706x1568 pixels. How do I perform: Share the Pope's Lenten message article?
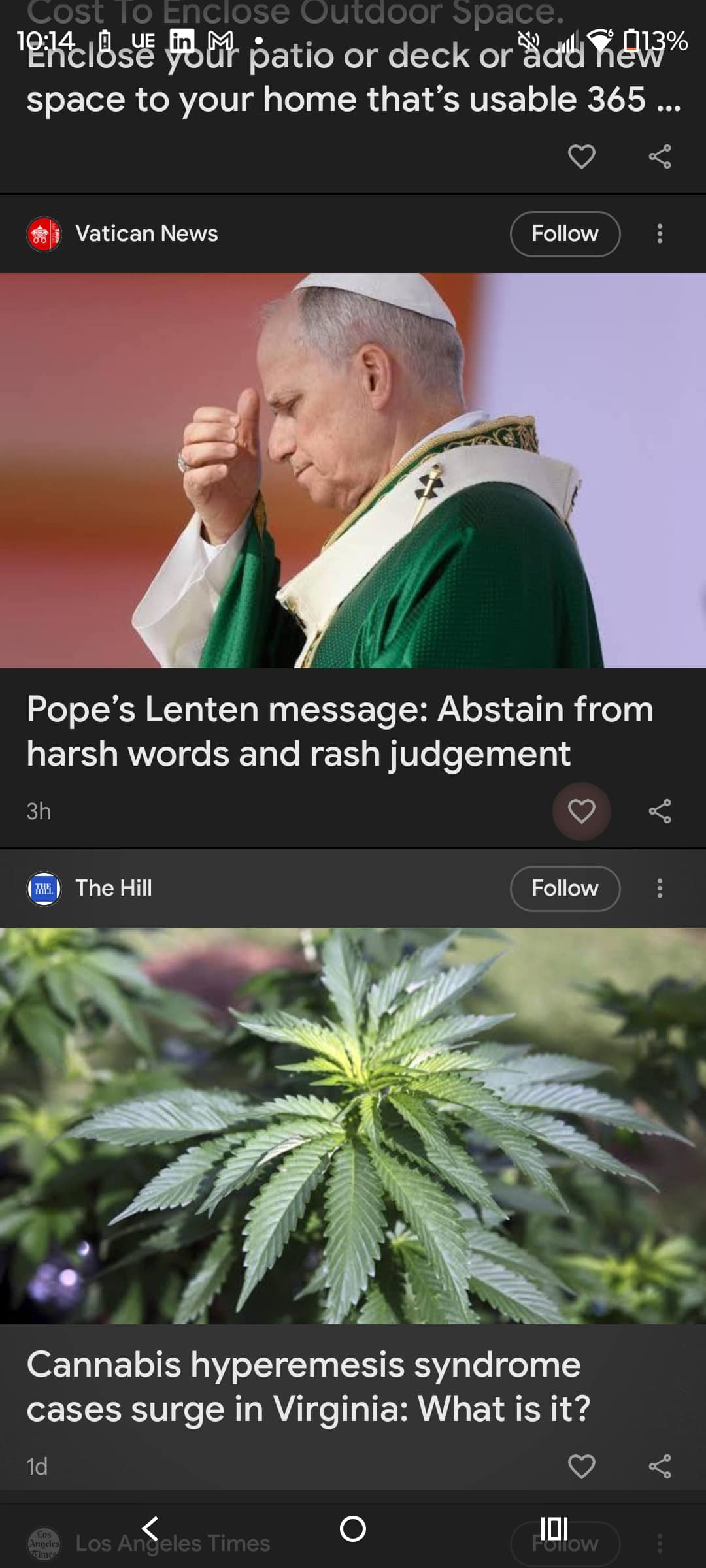(x=660, y=812)
